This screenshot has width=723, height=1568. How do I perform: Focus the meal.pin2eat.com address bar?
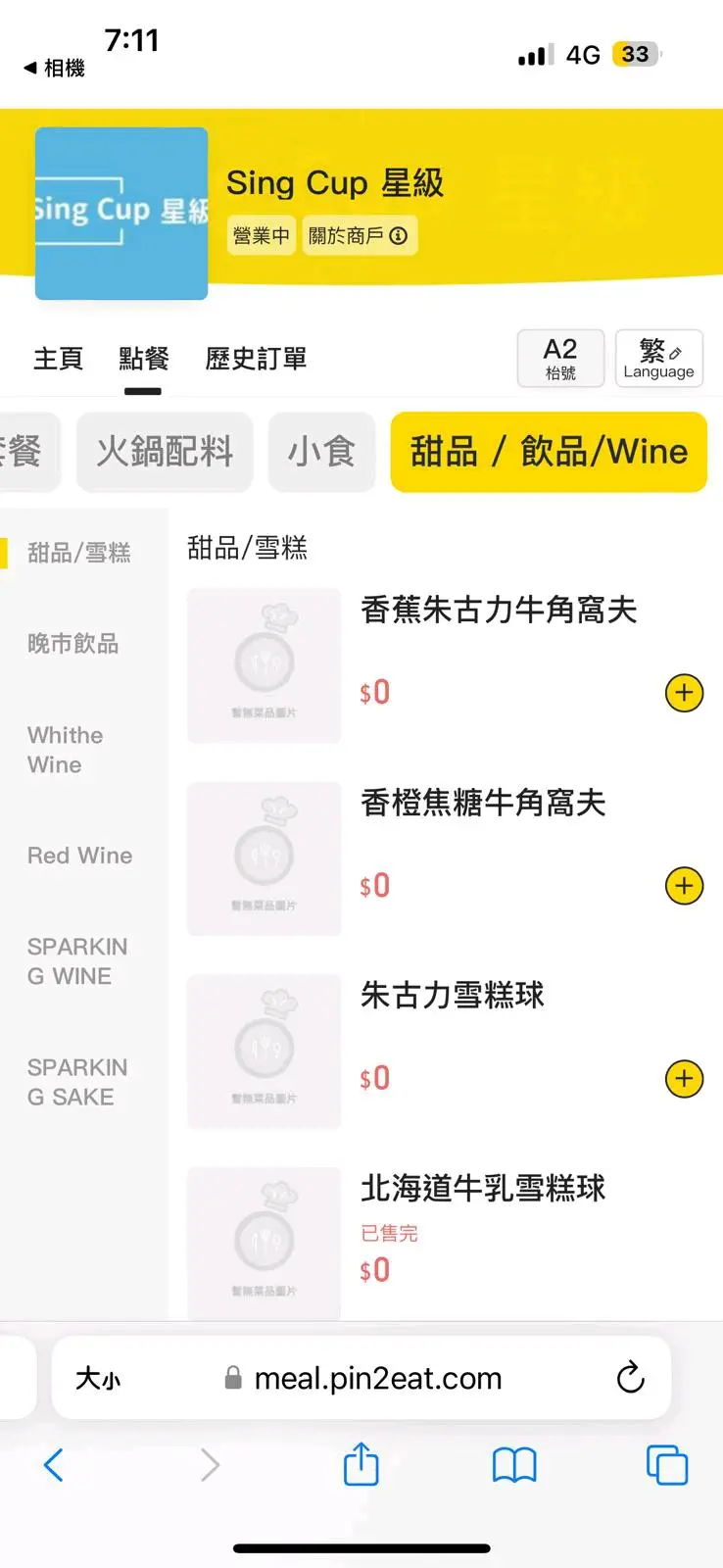pos(377,1379)
